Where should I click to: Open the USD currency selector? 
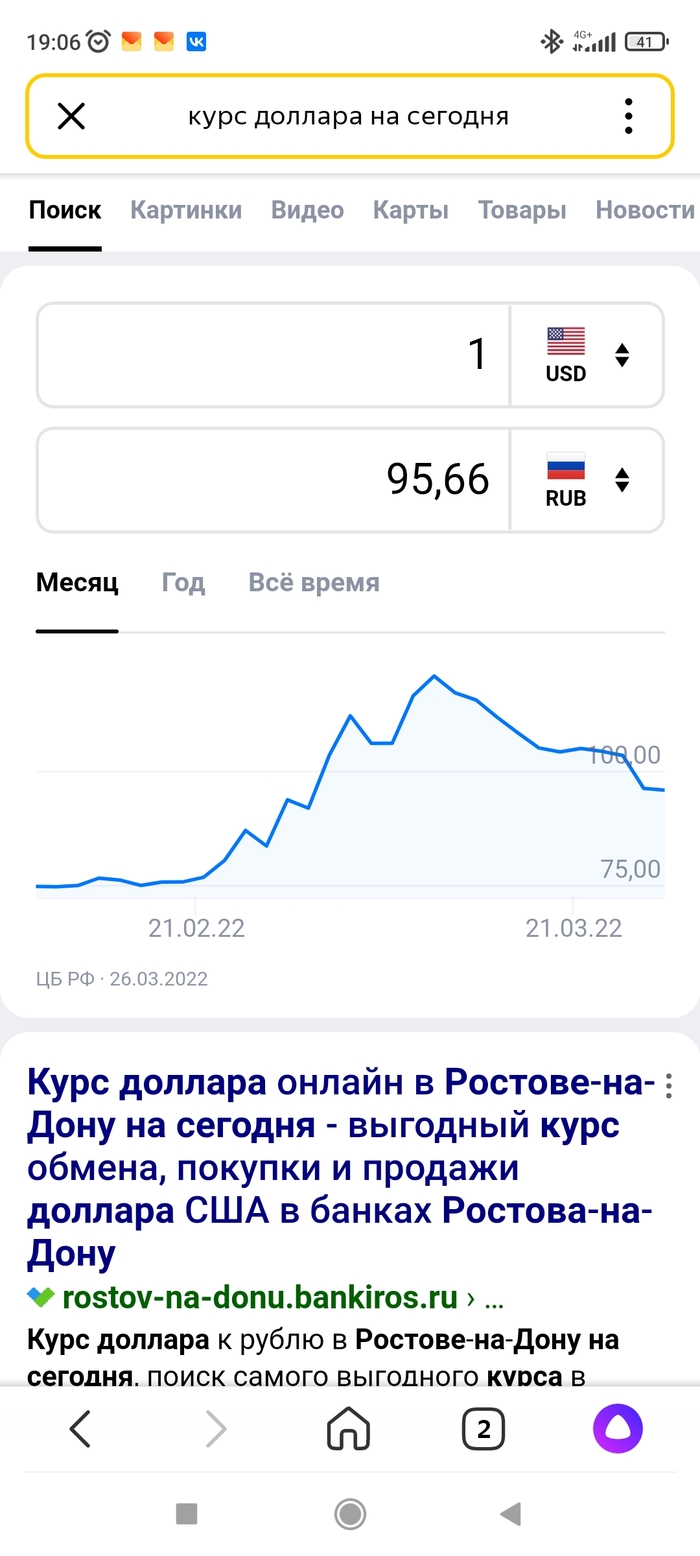point(587,355)
